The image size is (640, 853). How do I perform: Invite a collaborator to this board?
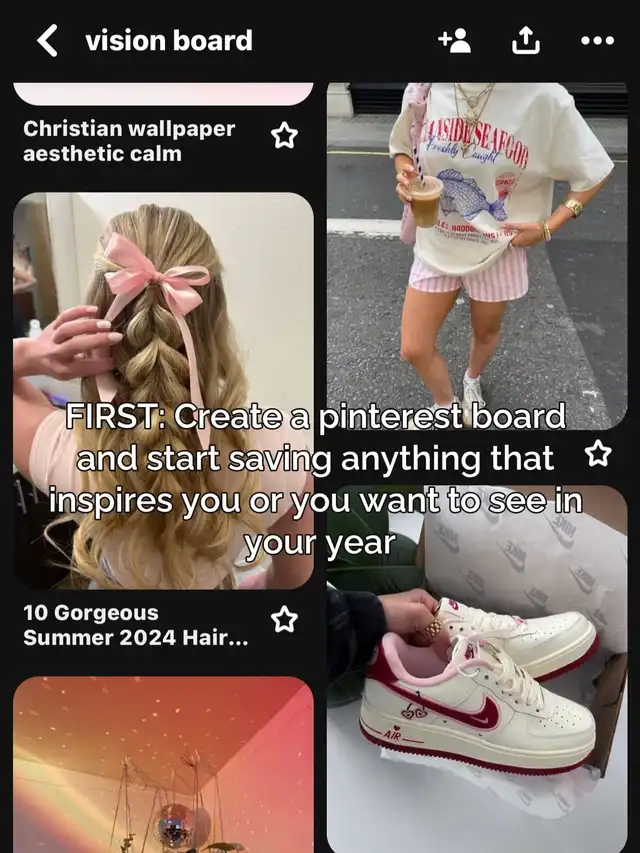tap(454, 41)
